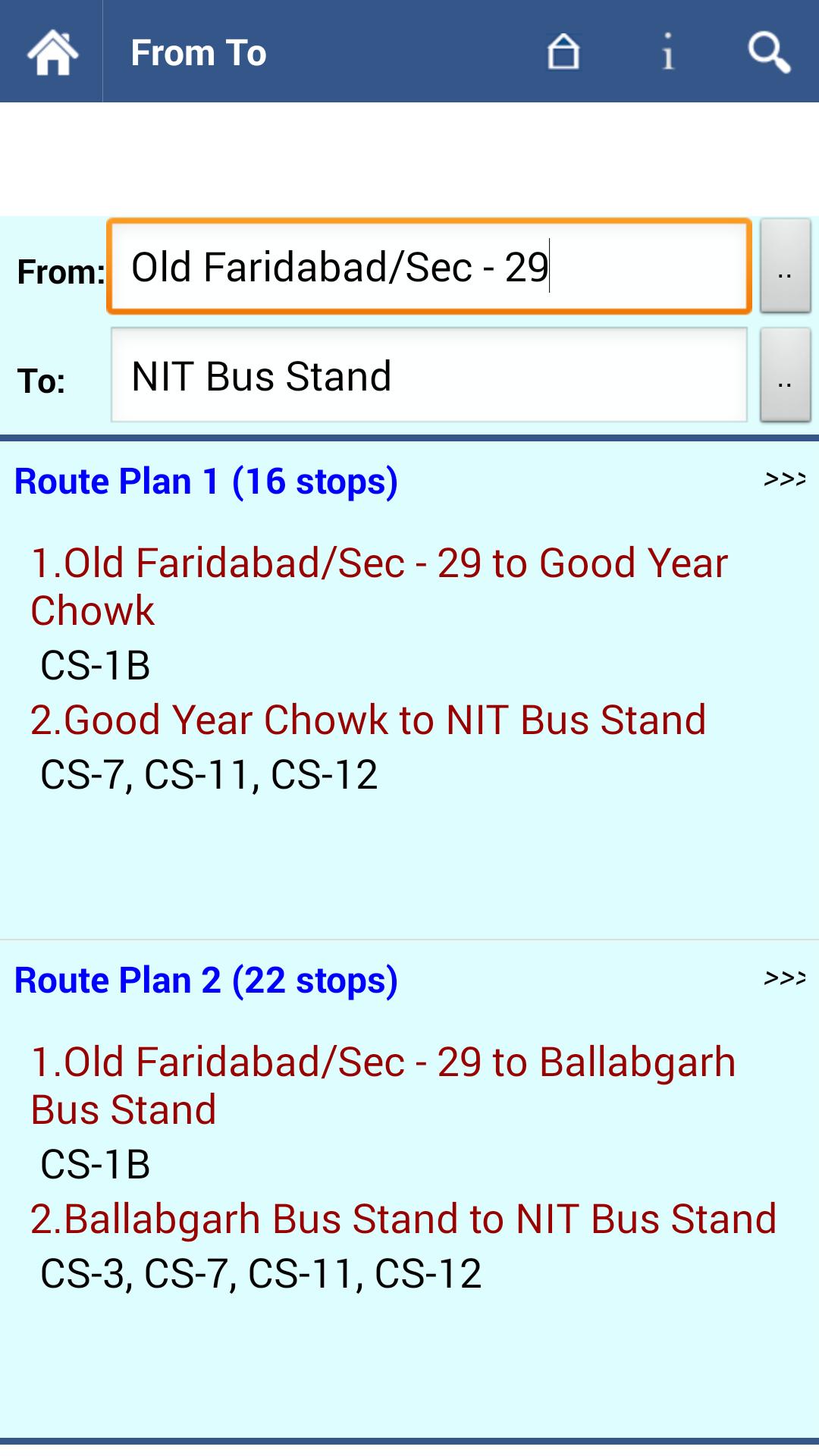819x1456 pixels.
Task: Open the '..' picker next to From field
Action: coord(784,267)
